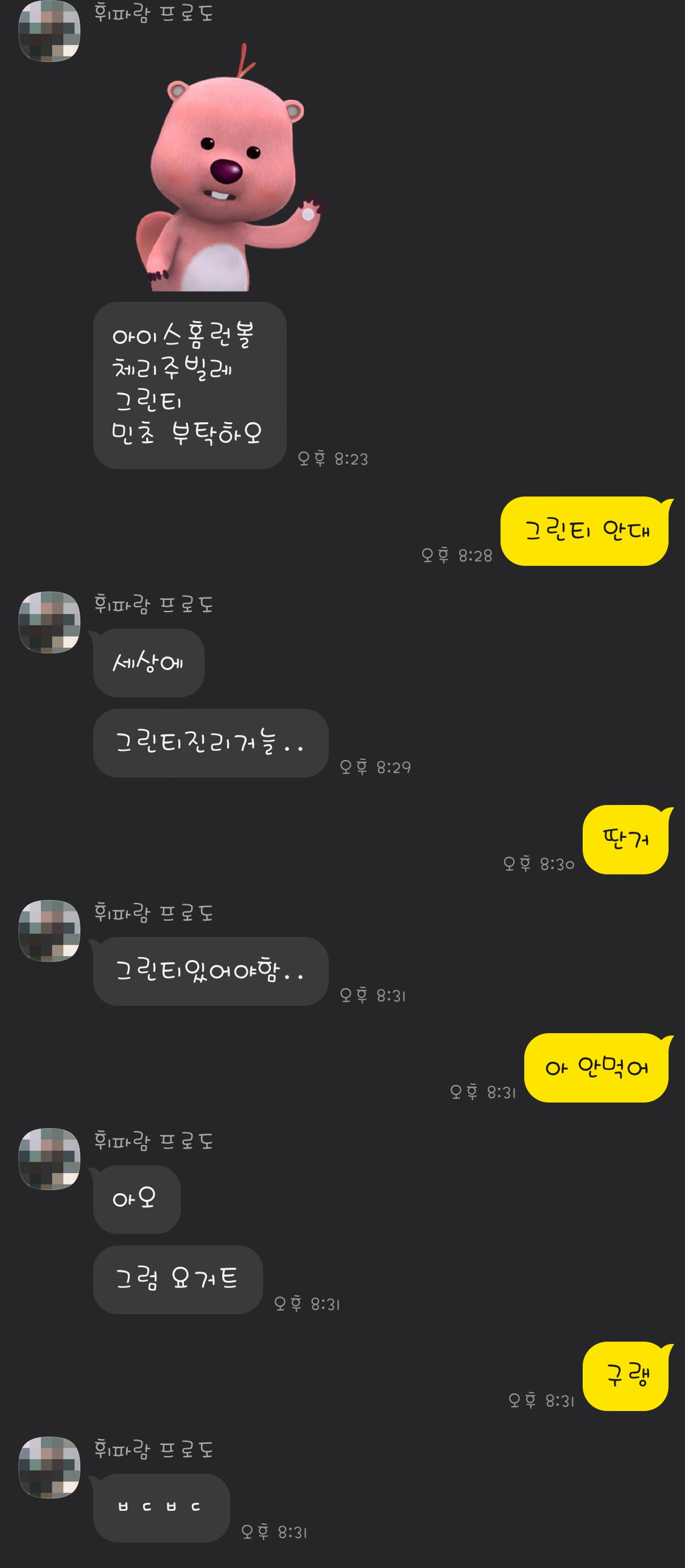This screenshot has width=685, height=1568.
Task: Tap the profile picture beside the 세상에 message
Action: click(x=49, y=622)
